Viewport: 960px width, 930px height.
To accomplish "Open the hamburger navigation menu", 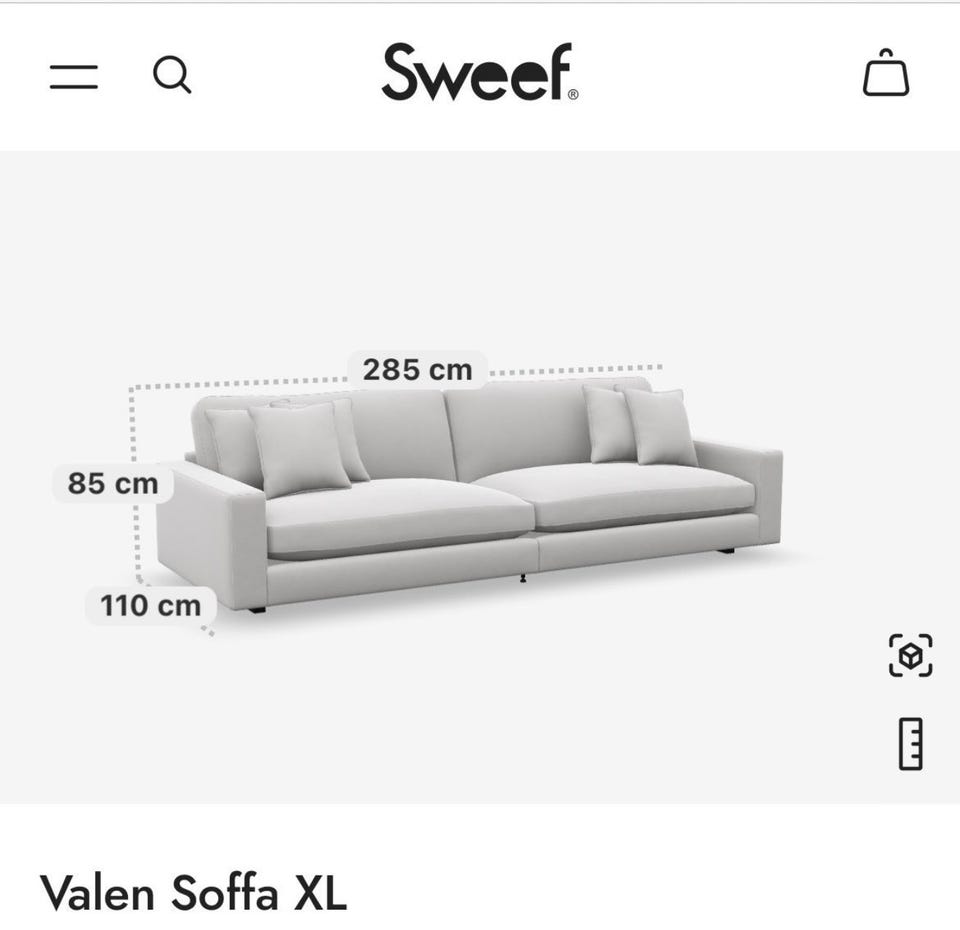I will click(x=74, y=76).
